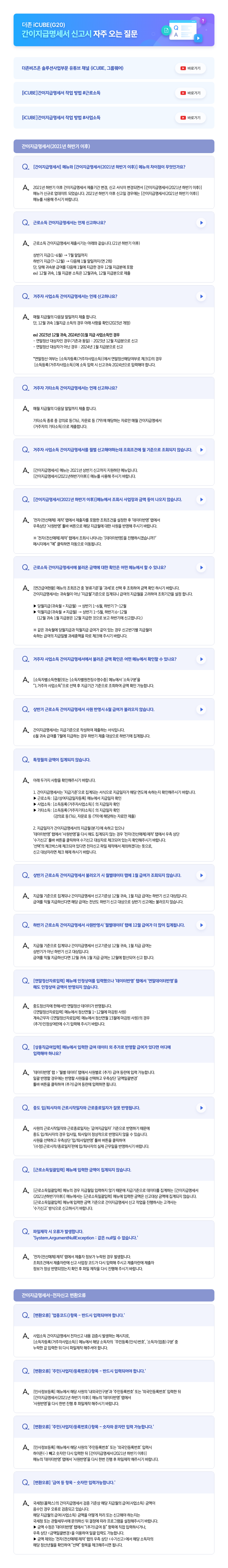Play video for 12월 급여가 더 많이 집계 question

pyautogui.click(x=201, y=925)
